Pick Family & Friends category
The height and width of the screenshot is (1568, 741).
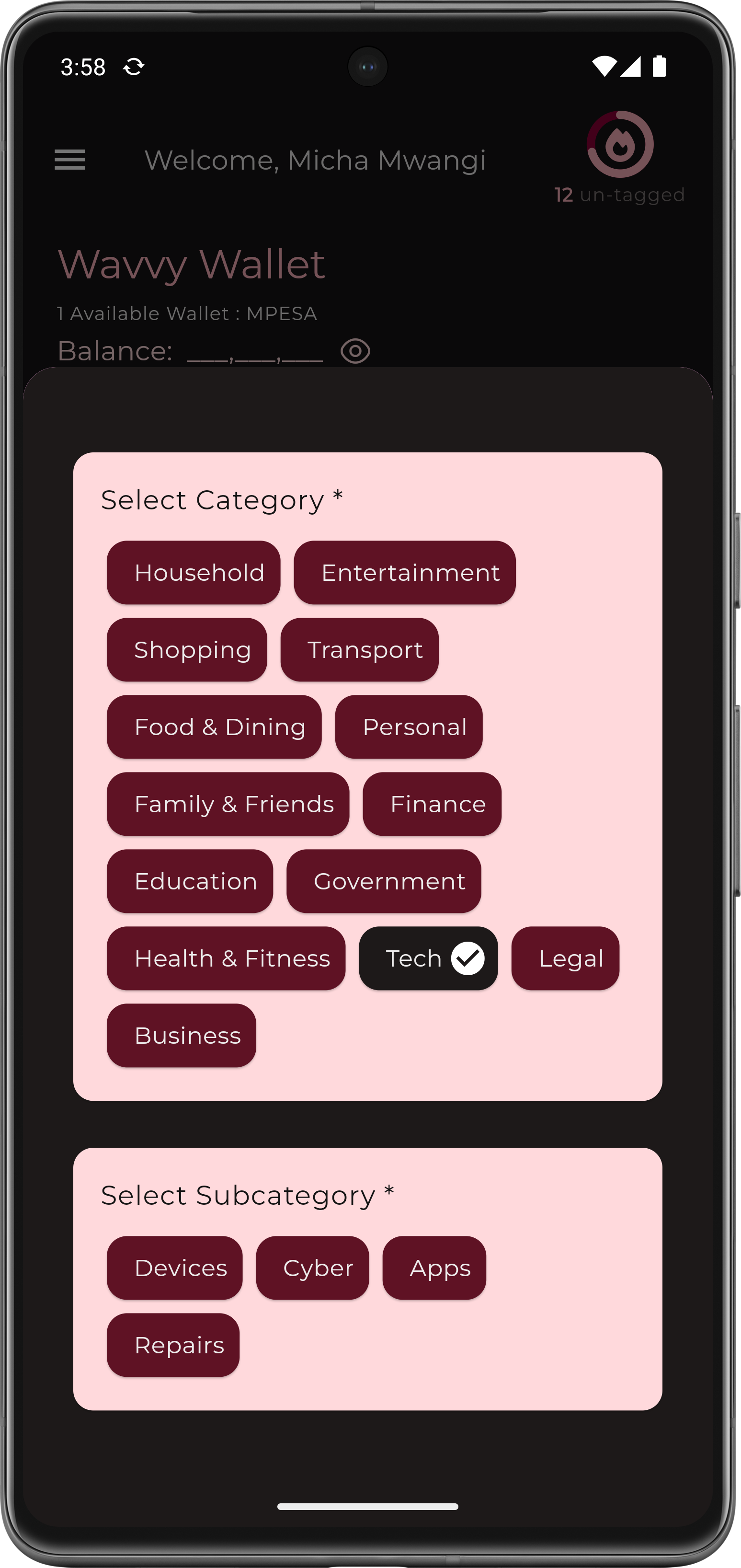tap(228, 804)
